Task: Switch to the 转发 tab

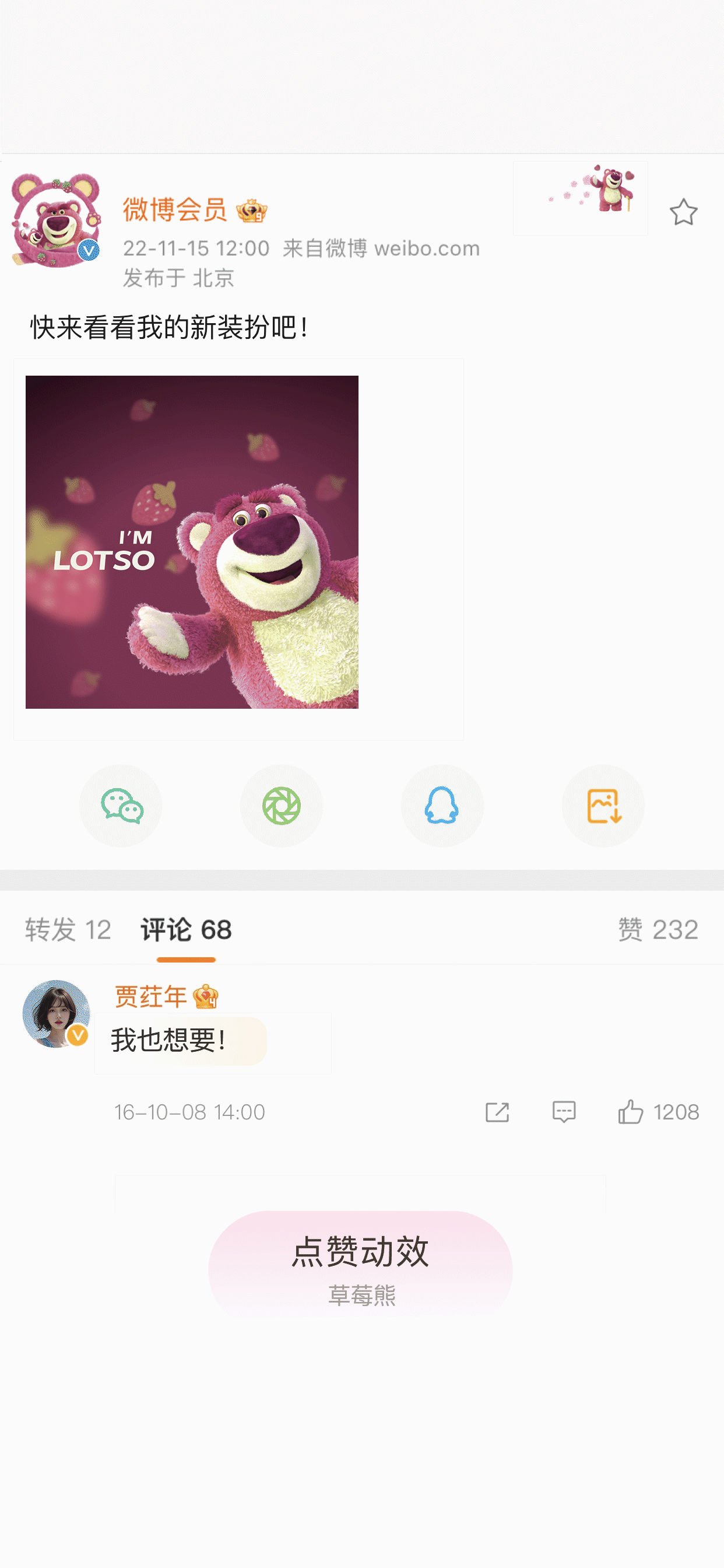Action: [67, 929]
